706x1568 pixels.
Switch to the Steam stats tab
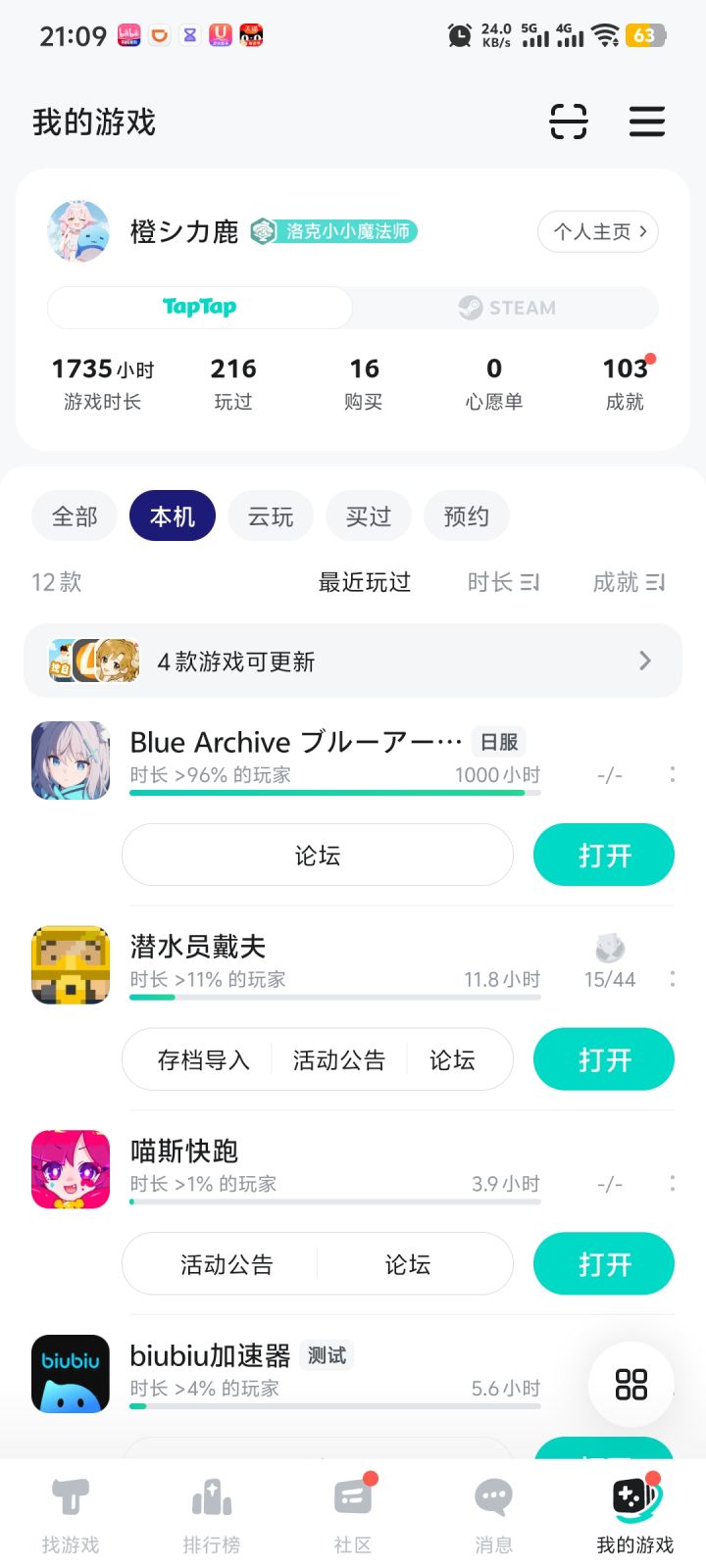point(505,307)
